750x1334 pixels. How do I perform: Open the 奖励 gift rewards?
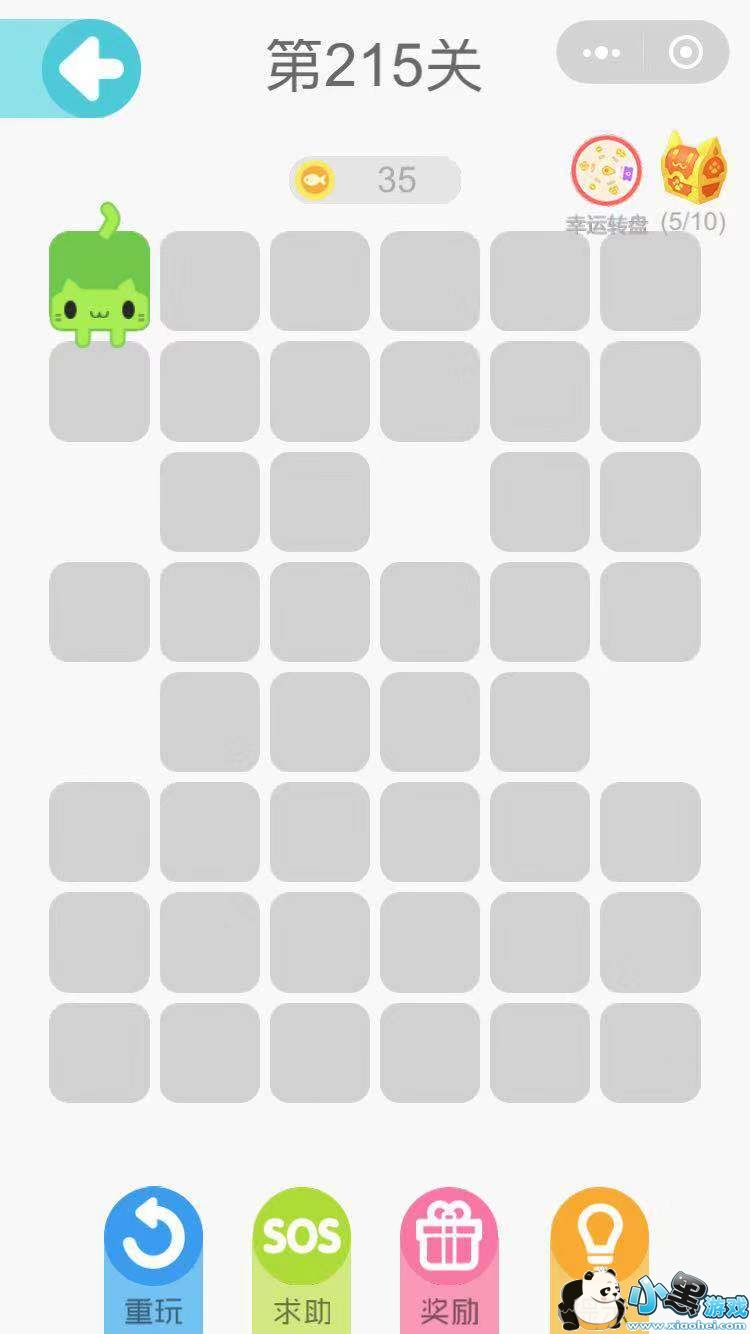tap(449, 1250)
